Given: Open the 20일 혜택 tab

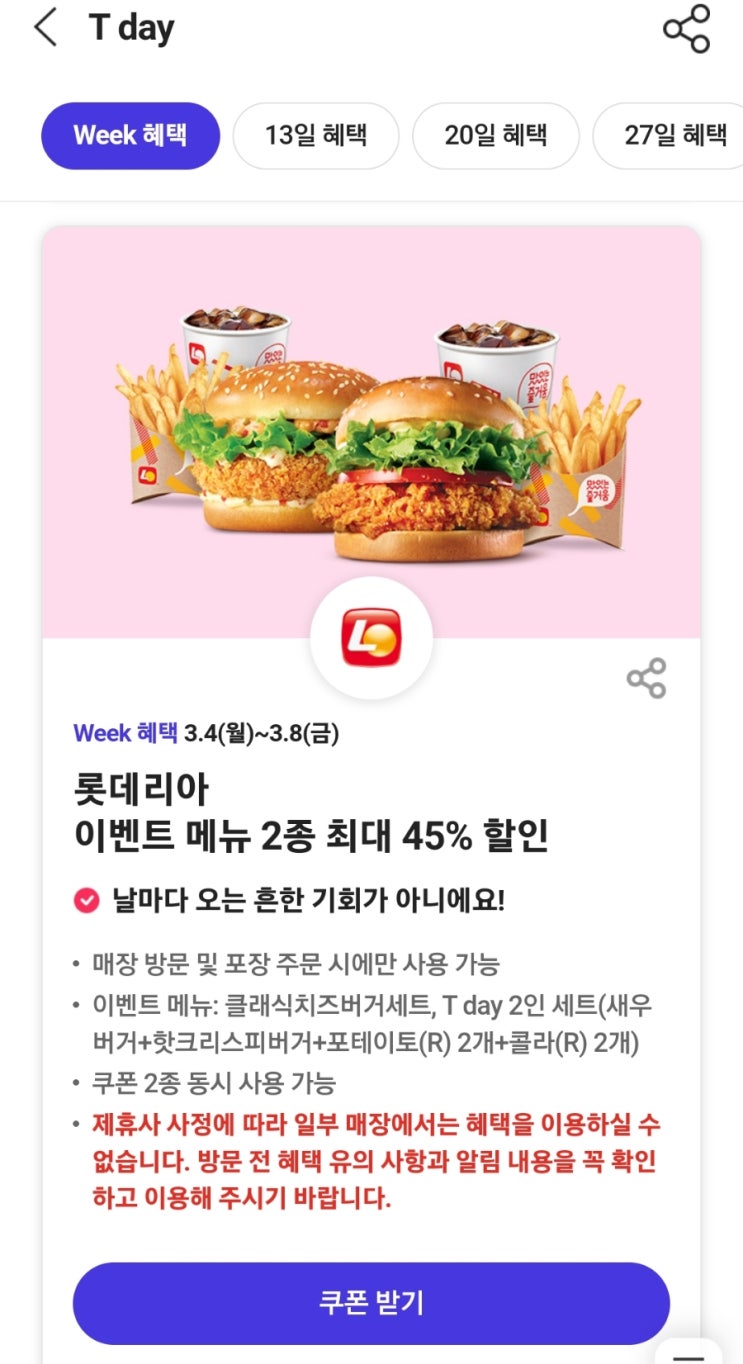Looking at the screenshot, I should [496, 136].
